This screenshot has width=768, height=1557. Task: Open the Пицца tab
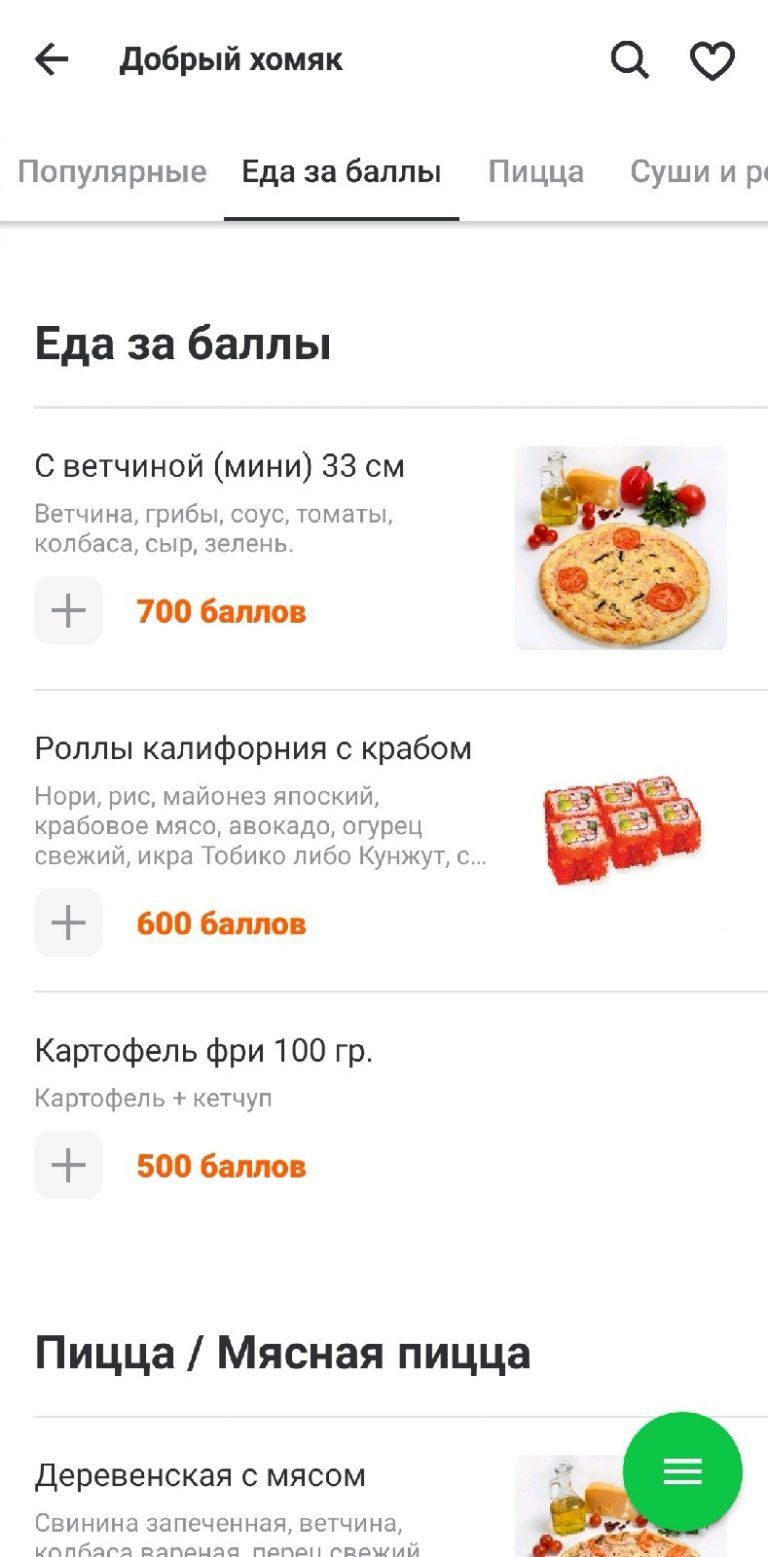coord(536,171)
